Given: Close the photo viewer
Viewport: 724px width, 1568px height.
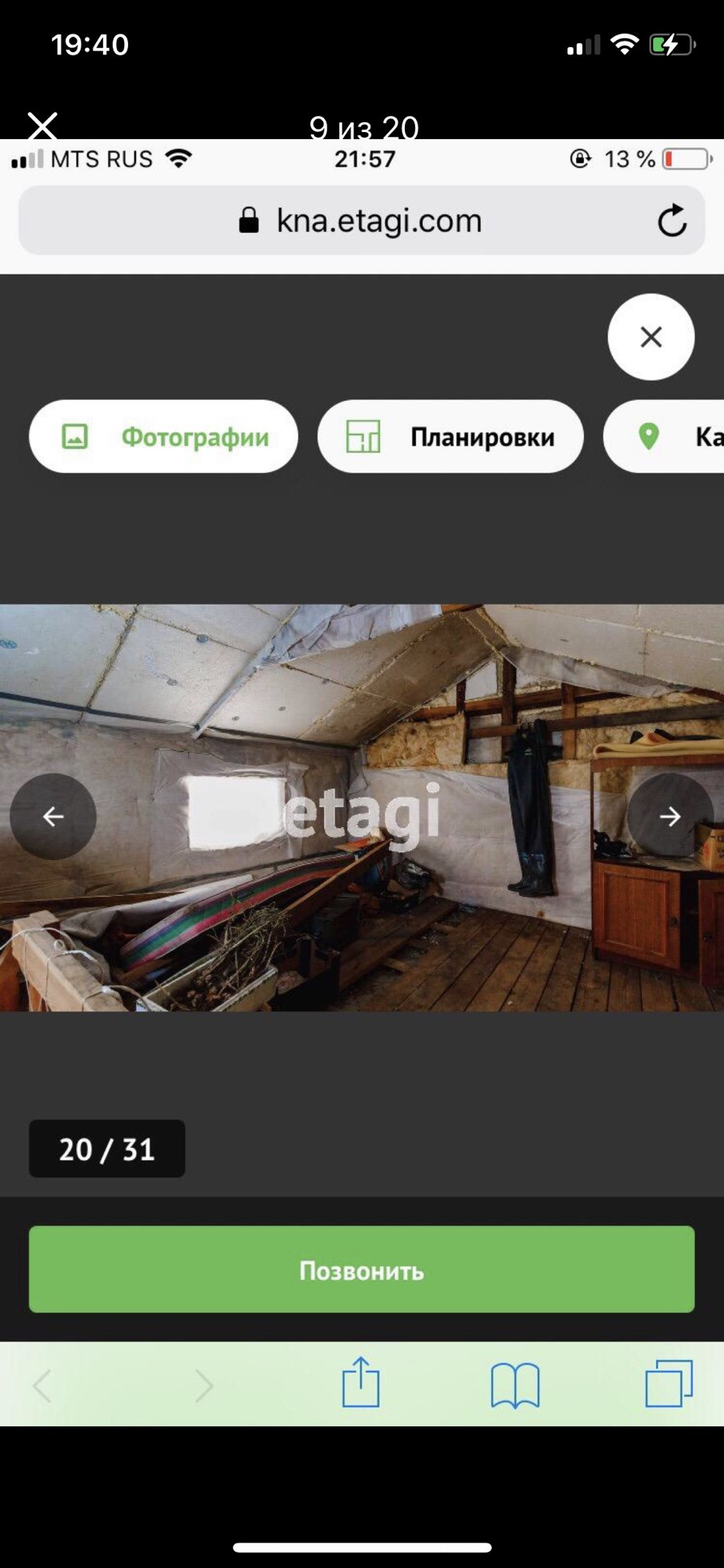Looking at the screenshot, I should click(x=42, y=126).
